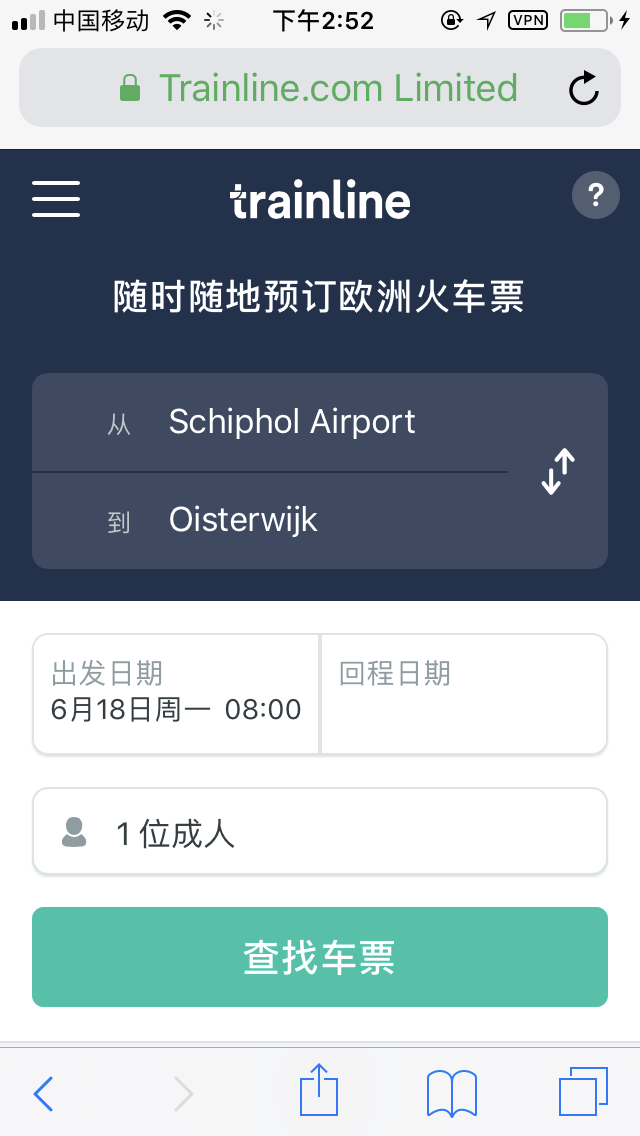Edit destination station Oisterwijk
This screenshot has height=1136, width=640.
(270, 520)
